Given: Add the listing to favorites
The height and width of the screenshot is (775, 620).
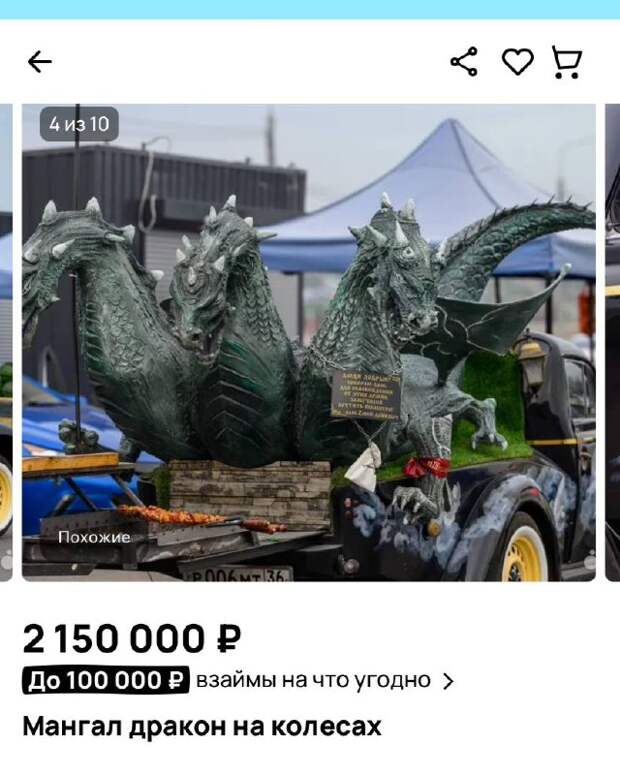Looking at the screenshot, I should pyautogui.click(x=517, y=62).
